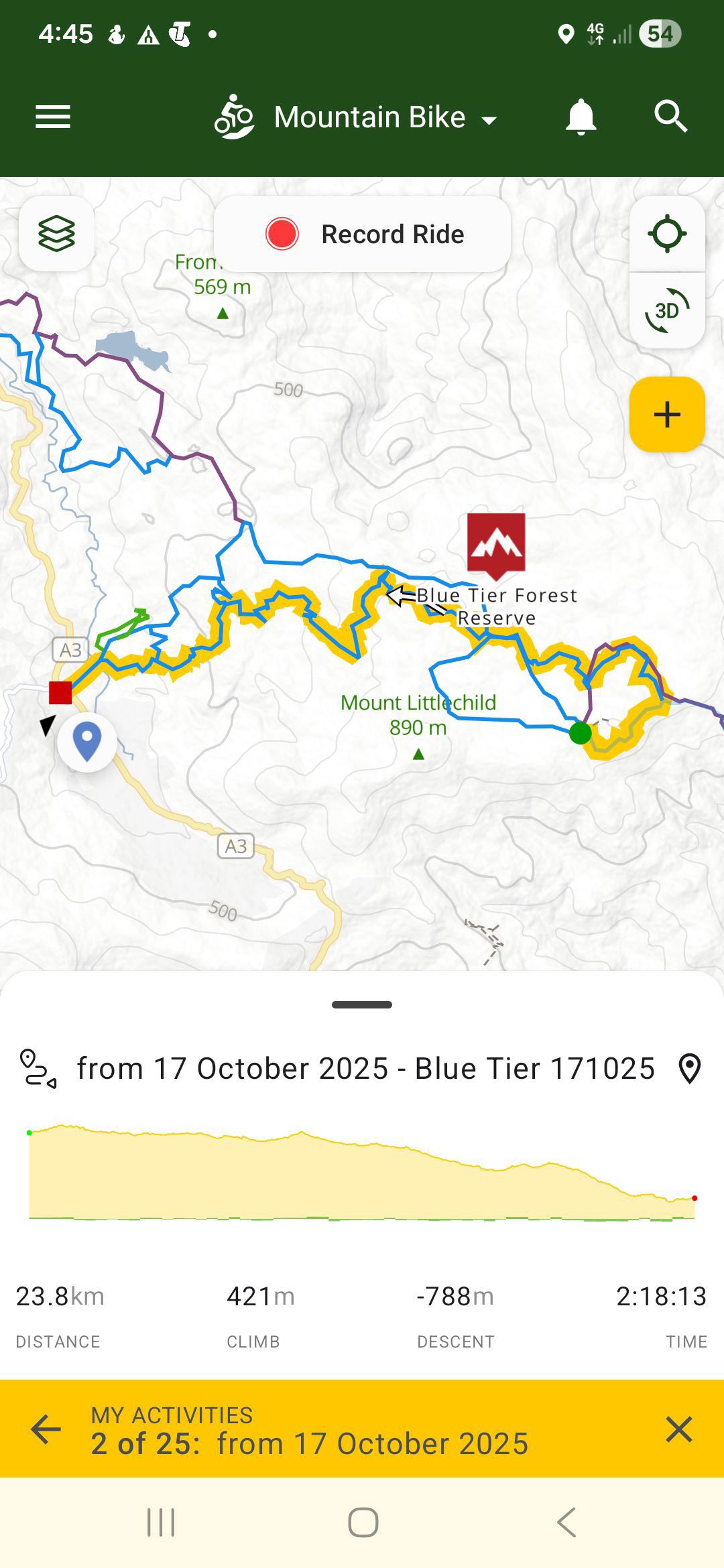724x1568 pixels.
Task: Start recording with Record Ride
Action: pos(362,235)
